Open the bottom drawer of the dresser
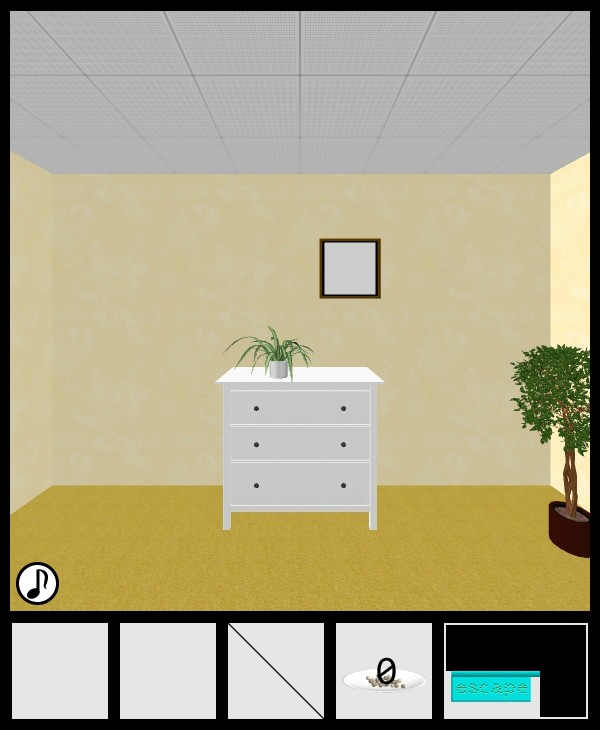 (300, 485)
